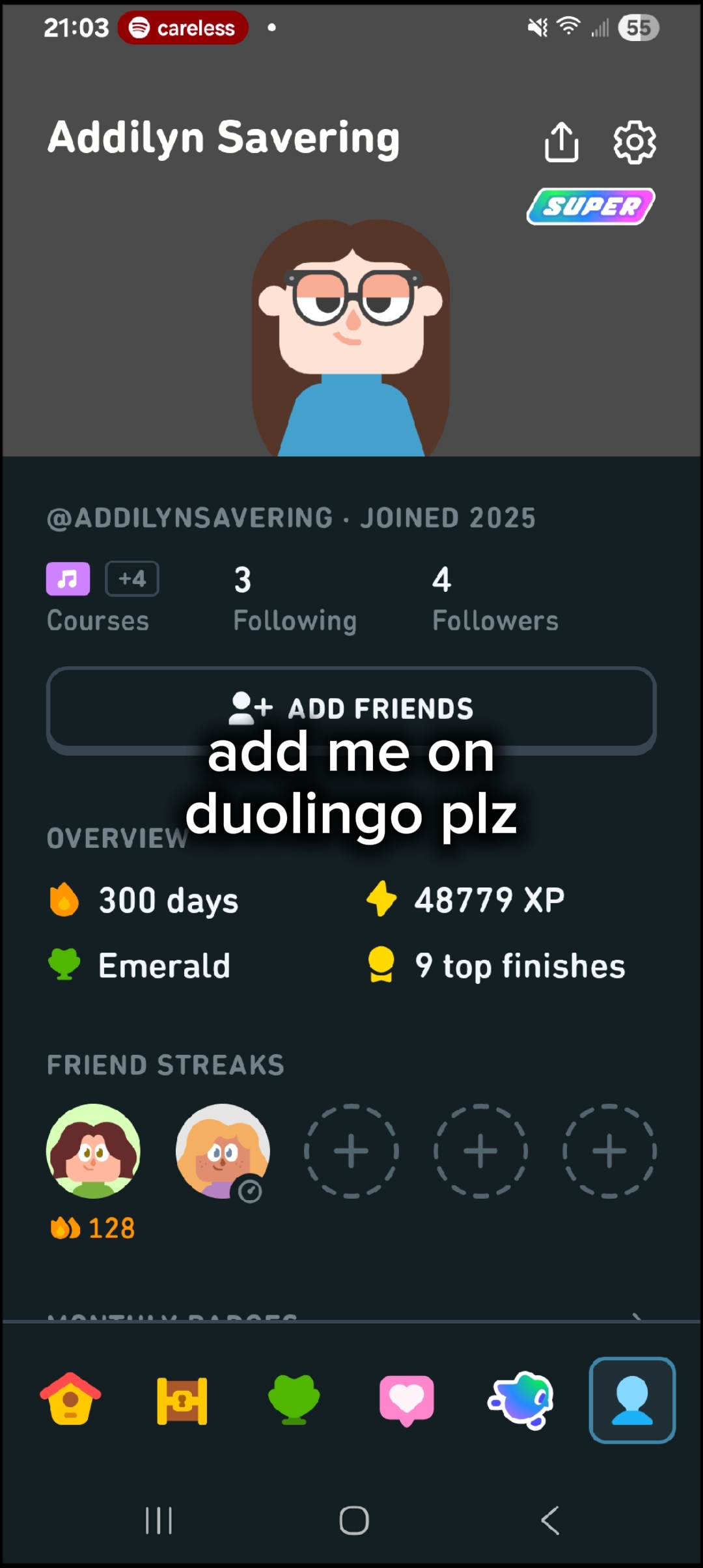Viewport: 703px width, 1568px height.
Task: Open the friend streak with 128 days
Action: tap(93, 1151)
